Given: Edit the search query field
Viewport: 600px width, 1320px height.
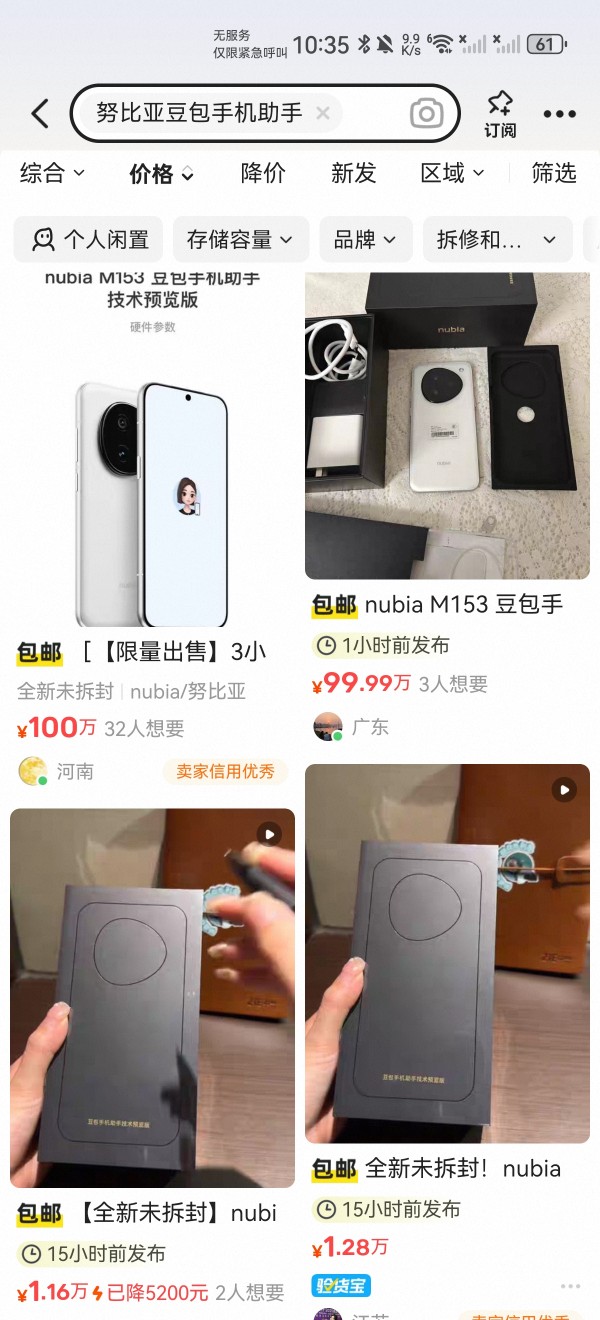Looking at the screenshot, I should click(x=198, y=113).
